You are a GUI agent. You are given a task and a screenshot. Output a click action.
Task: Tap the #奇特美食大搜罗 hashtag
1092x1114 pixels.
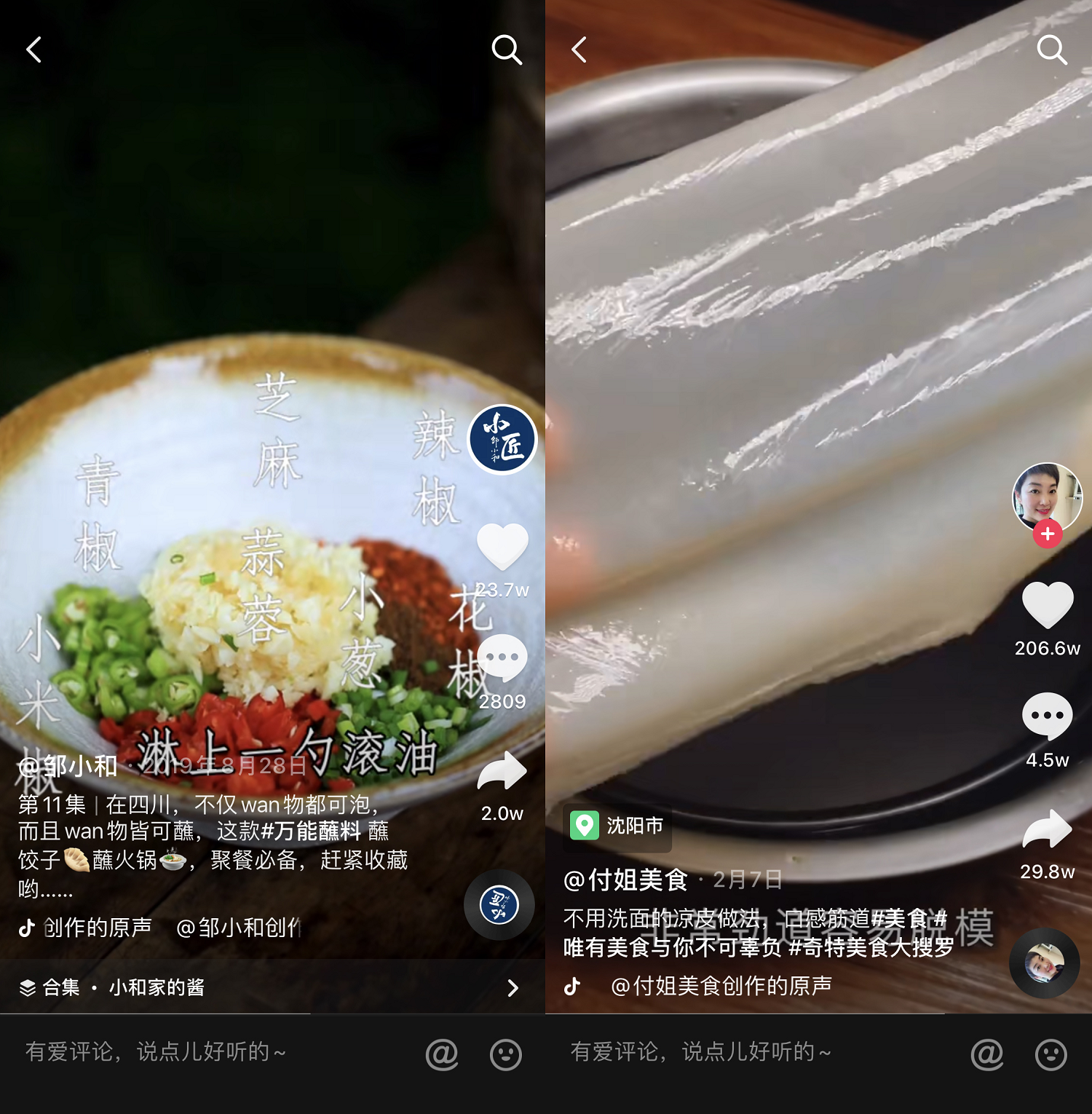[x=871, y=947]
